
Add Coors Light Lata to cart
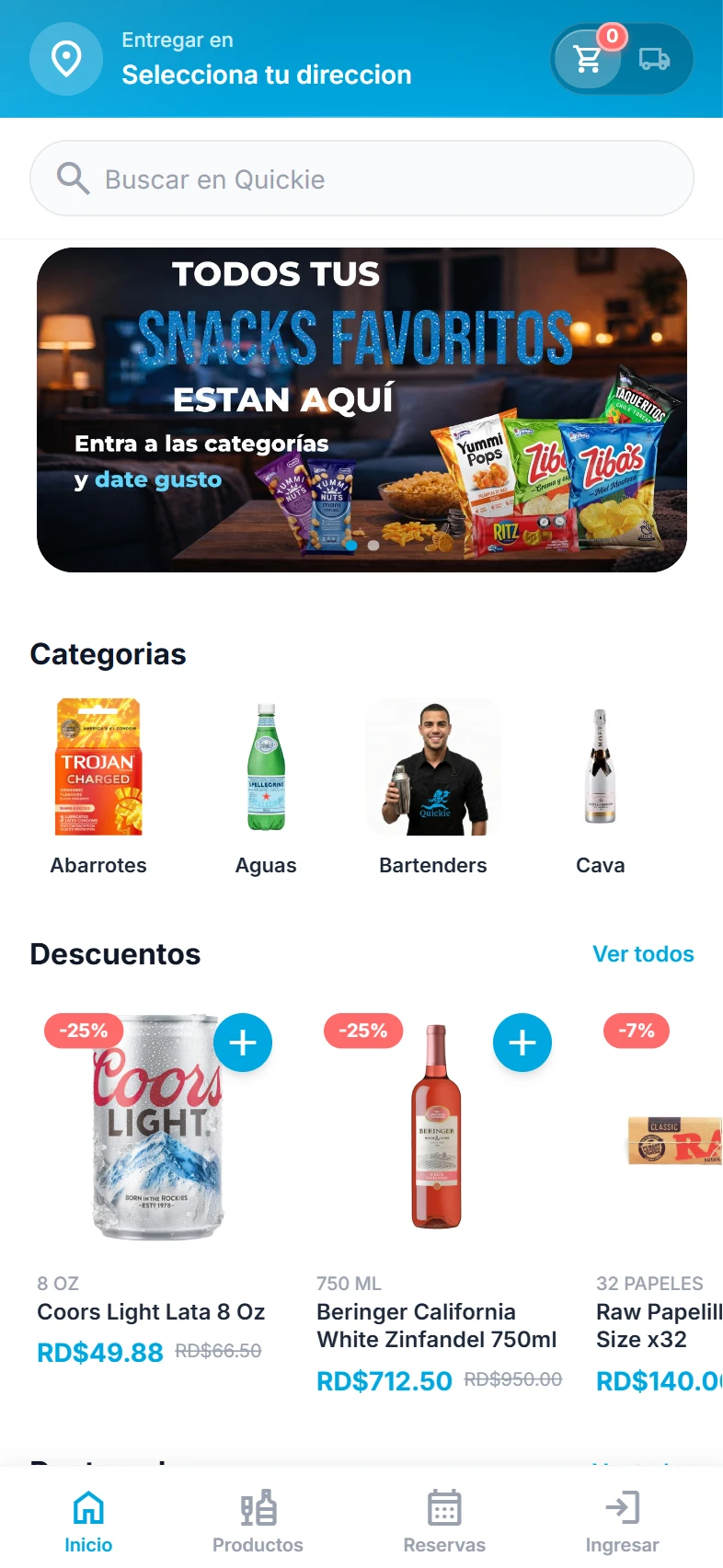[243, 1043]
